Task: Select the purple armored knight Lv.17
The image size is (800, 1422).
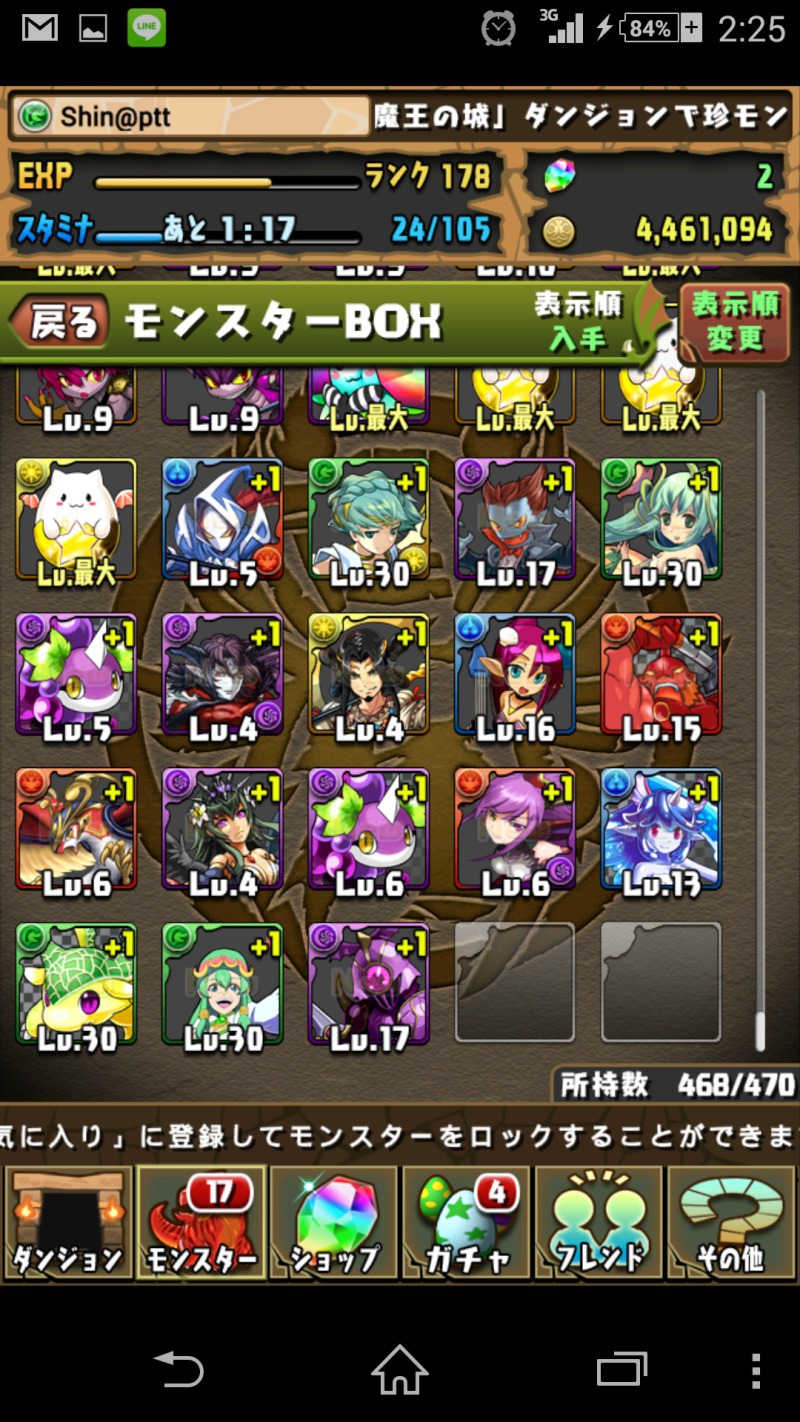Action: 369,984
